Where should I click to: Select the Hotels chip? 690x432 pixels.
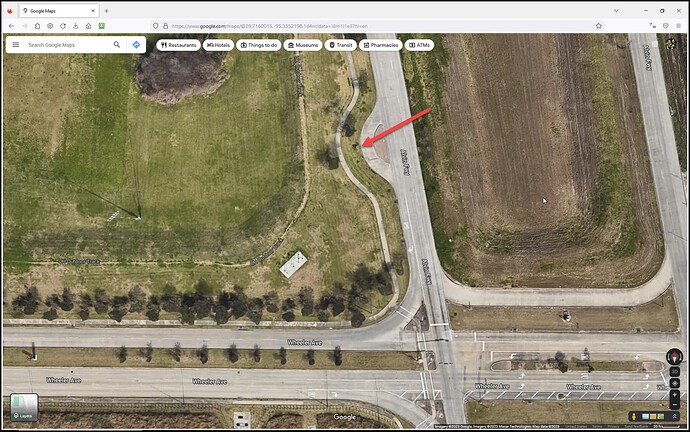tap(218, 45)
